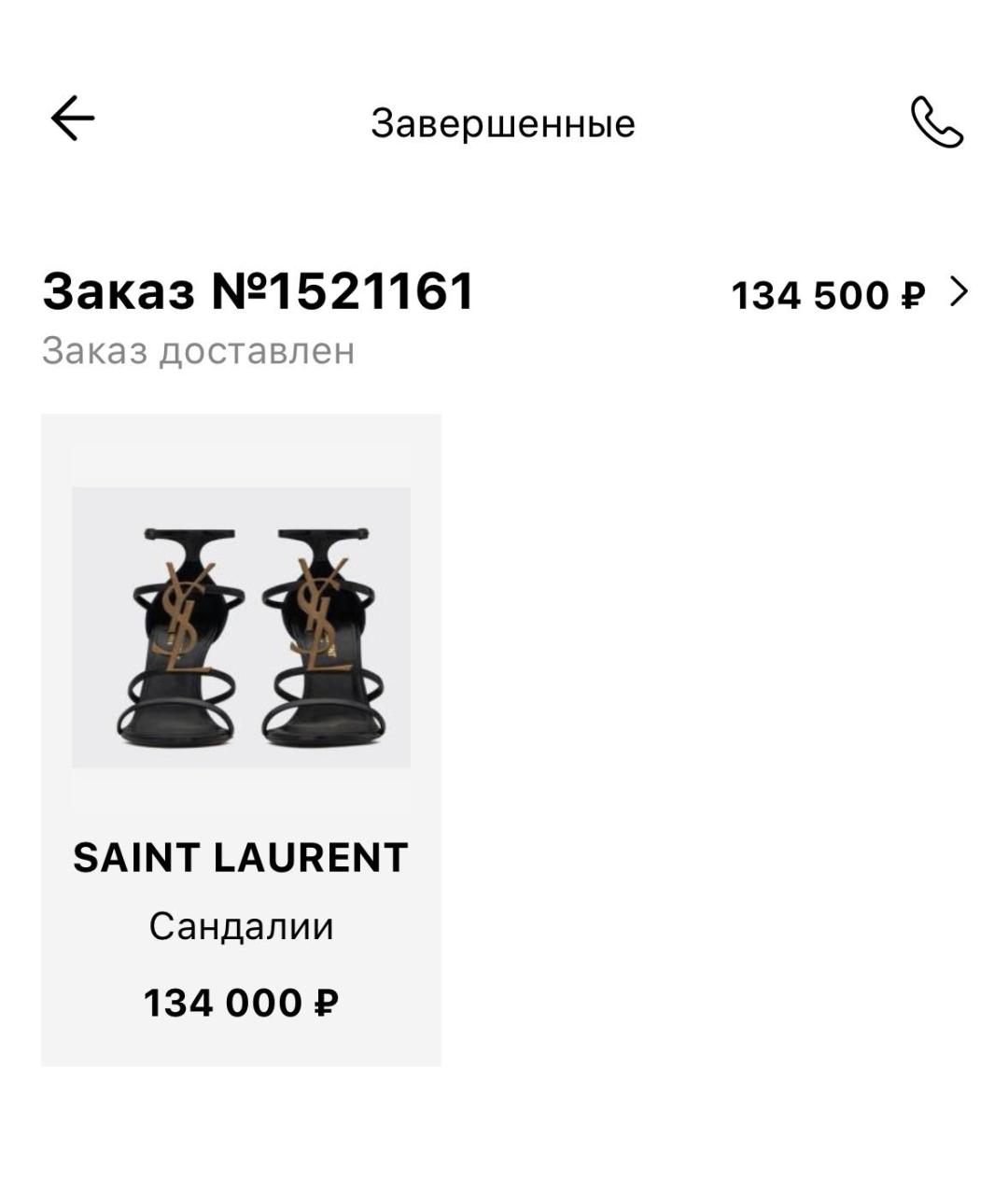This screenshot has width=1008, height=1195.
Task: Expand order №1521161 details chevron
Action: pyautogui.click(x=959, y=293)
